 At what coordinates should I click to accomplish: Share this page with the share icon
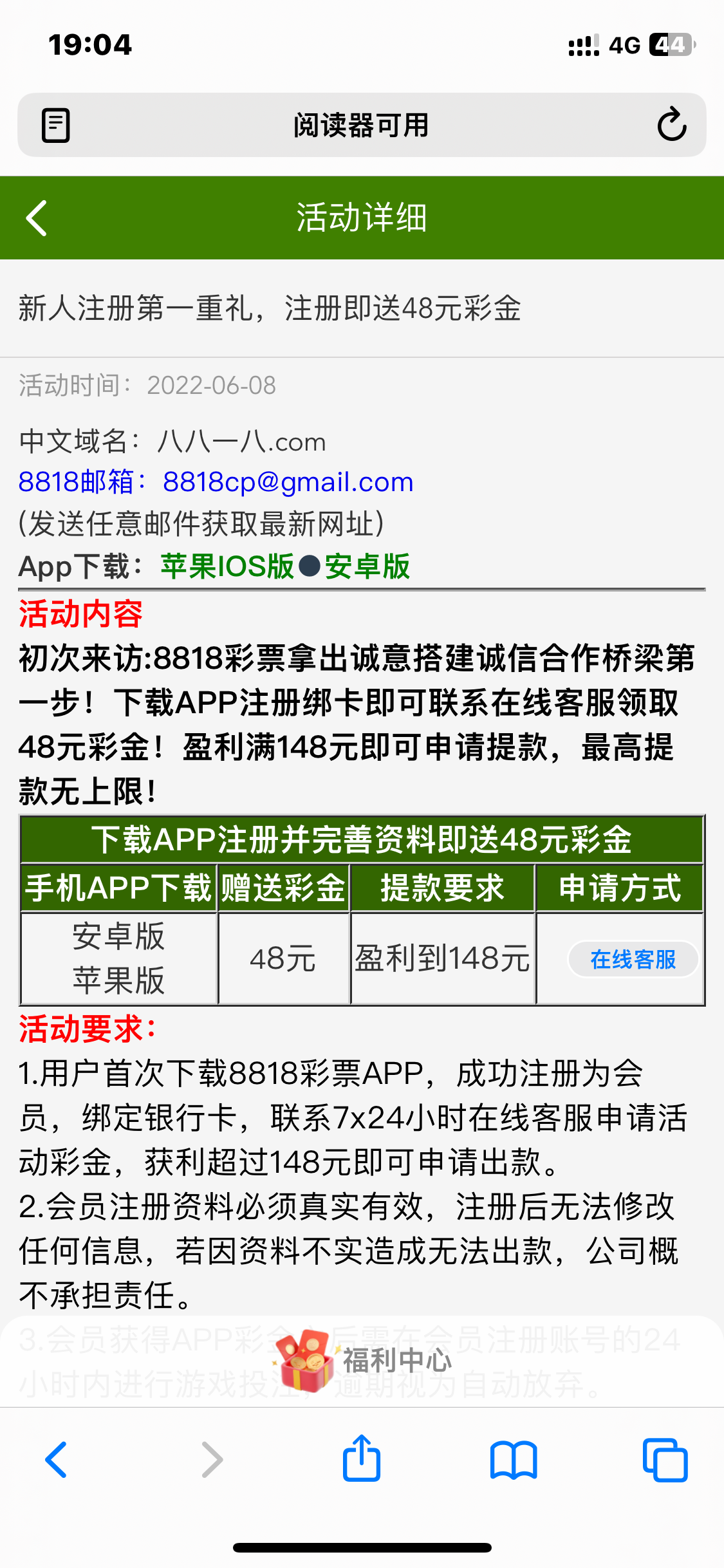click(361, 1459)
